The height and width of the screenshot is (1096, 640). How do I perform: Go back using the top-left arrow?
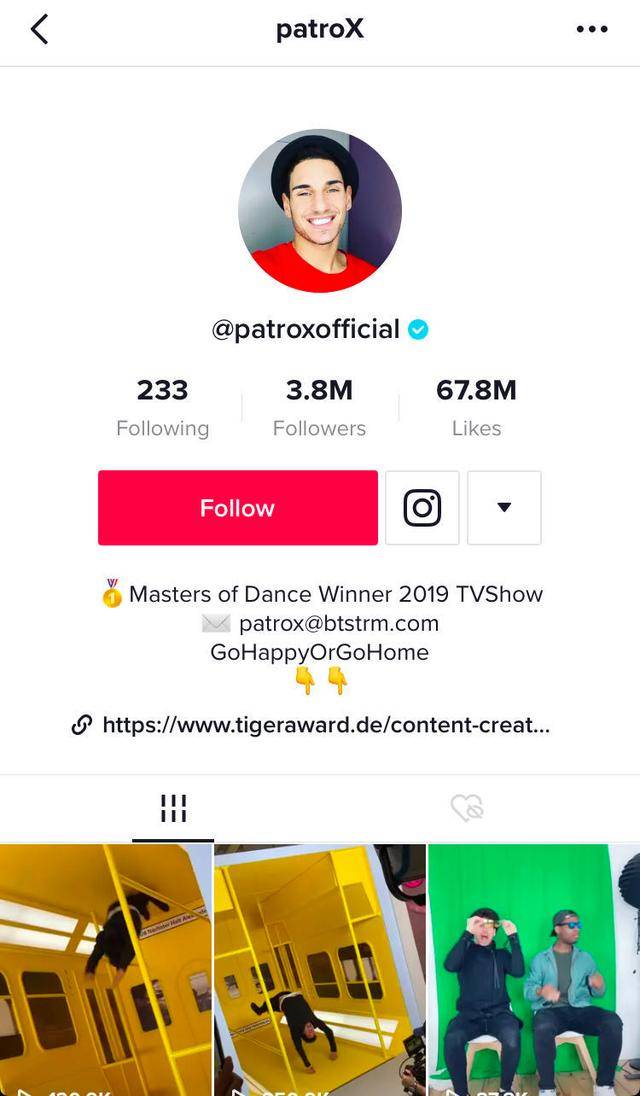(x=39, y=30)
